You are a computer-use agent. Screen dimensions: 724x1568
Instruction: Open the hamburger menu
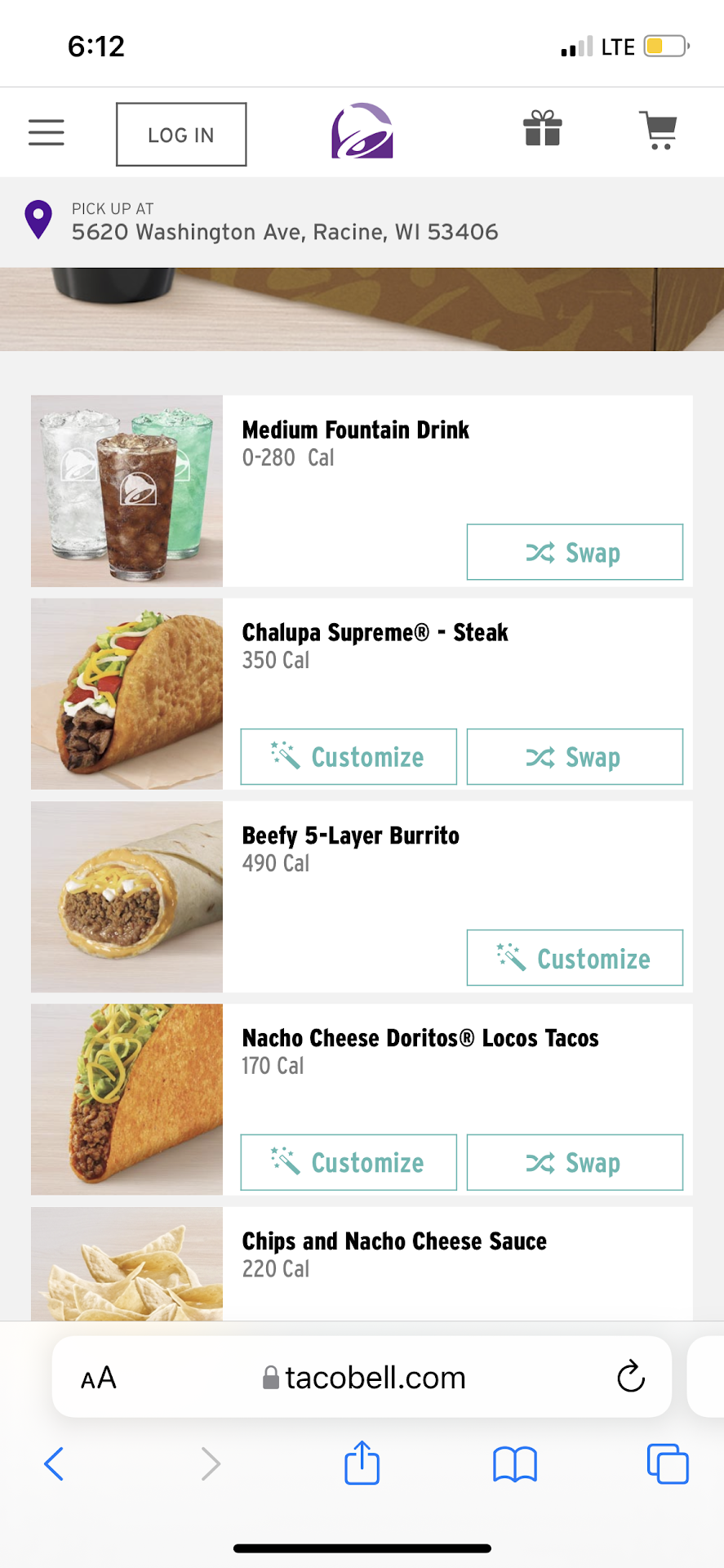[x=47, y=132]
